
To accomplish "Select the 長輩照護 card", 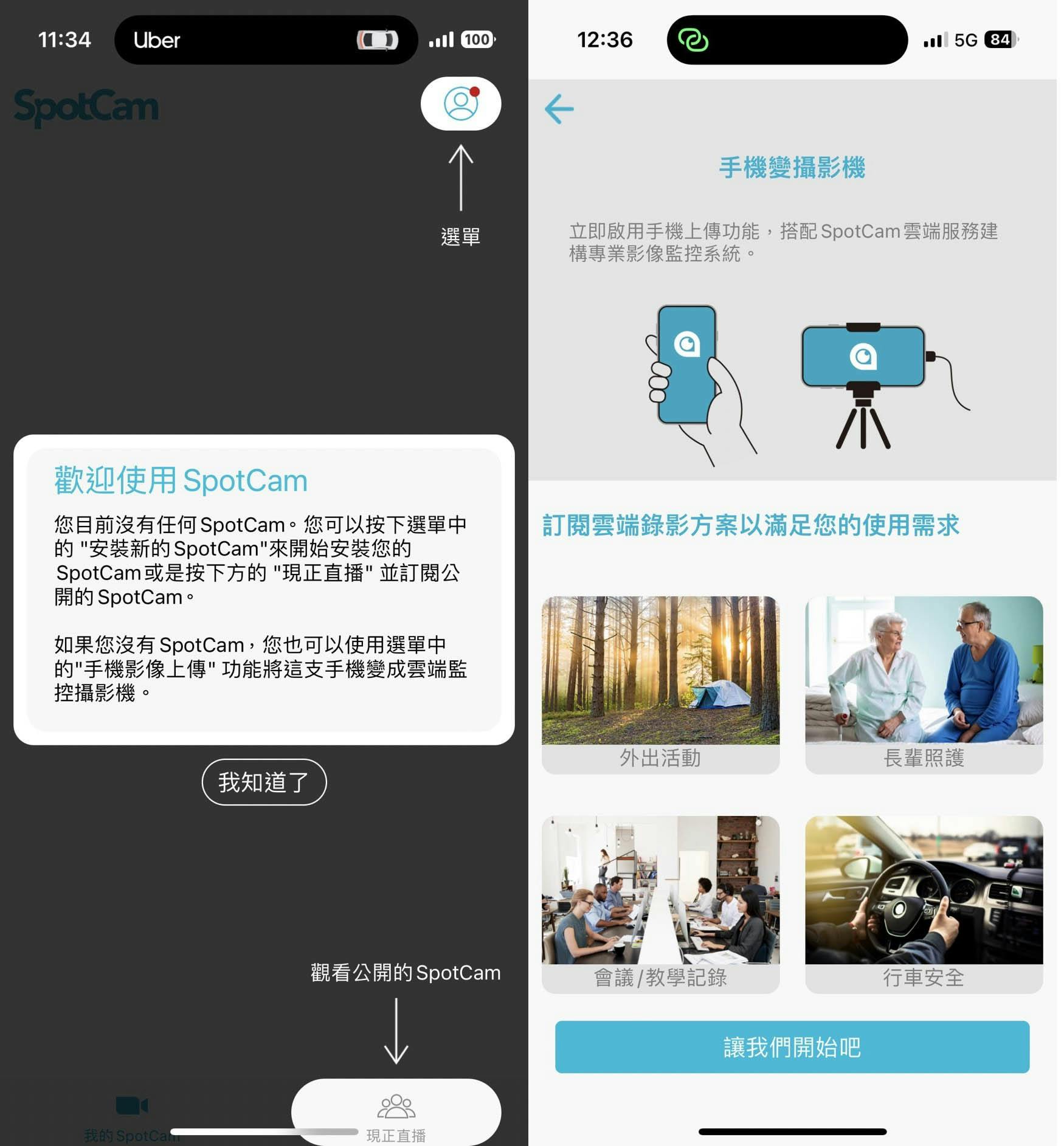I will pos(923,684).
